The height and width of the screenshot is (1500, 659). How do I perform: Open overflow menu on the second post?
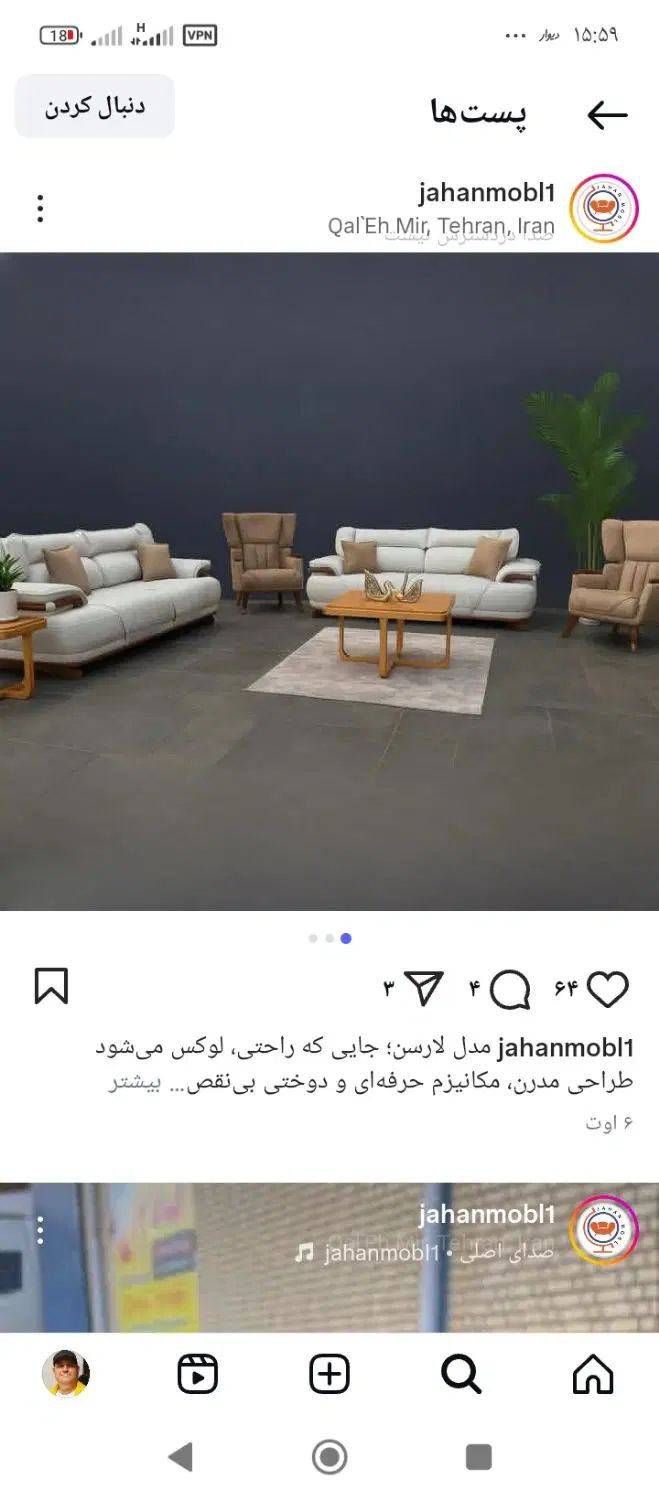(x=40, y=1230)
